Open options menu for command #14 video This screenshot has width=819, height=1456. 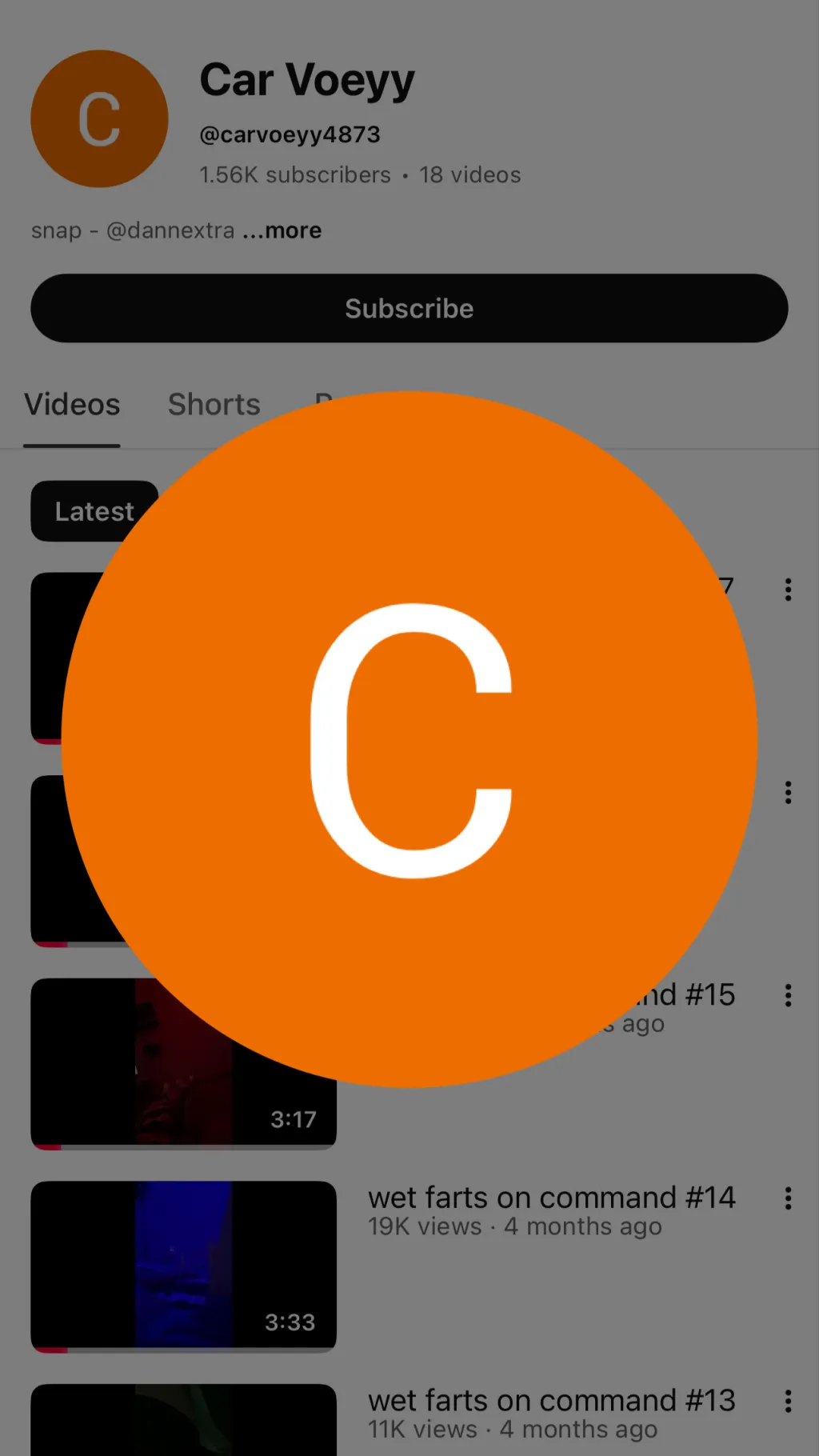[x=788, y=1198]
